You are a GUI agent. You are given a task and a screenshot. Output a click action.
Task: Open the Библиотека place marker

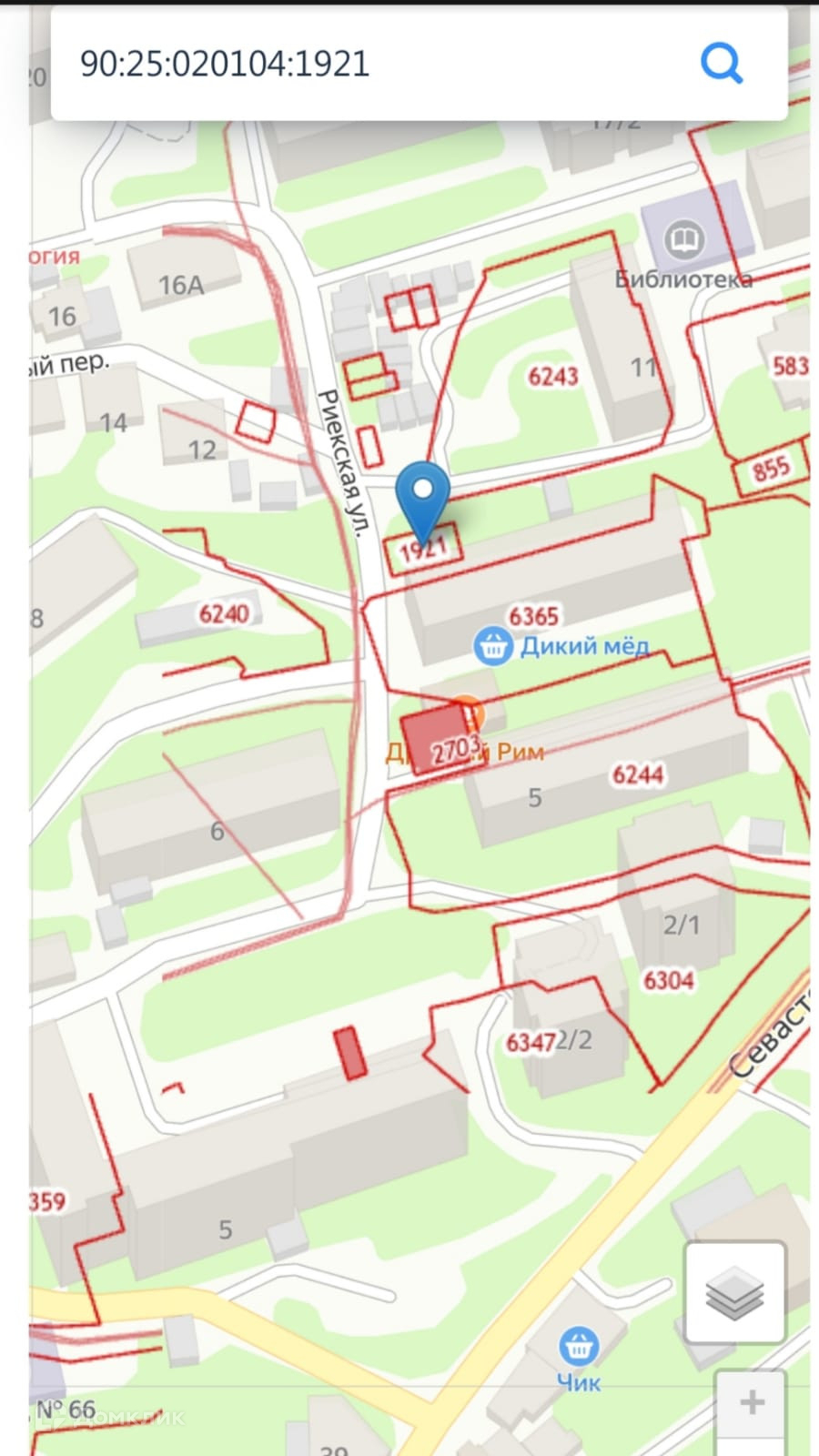[x=683, y=240]
